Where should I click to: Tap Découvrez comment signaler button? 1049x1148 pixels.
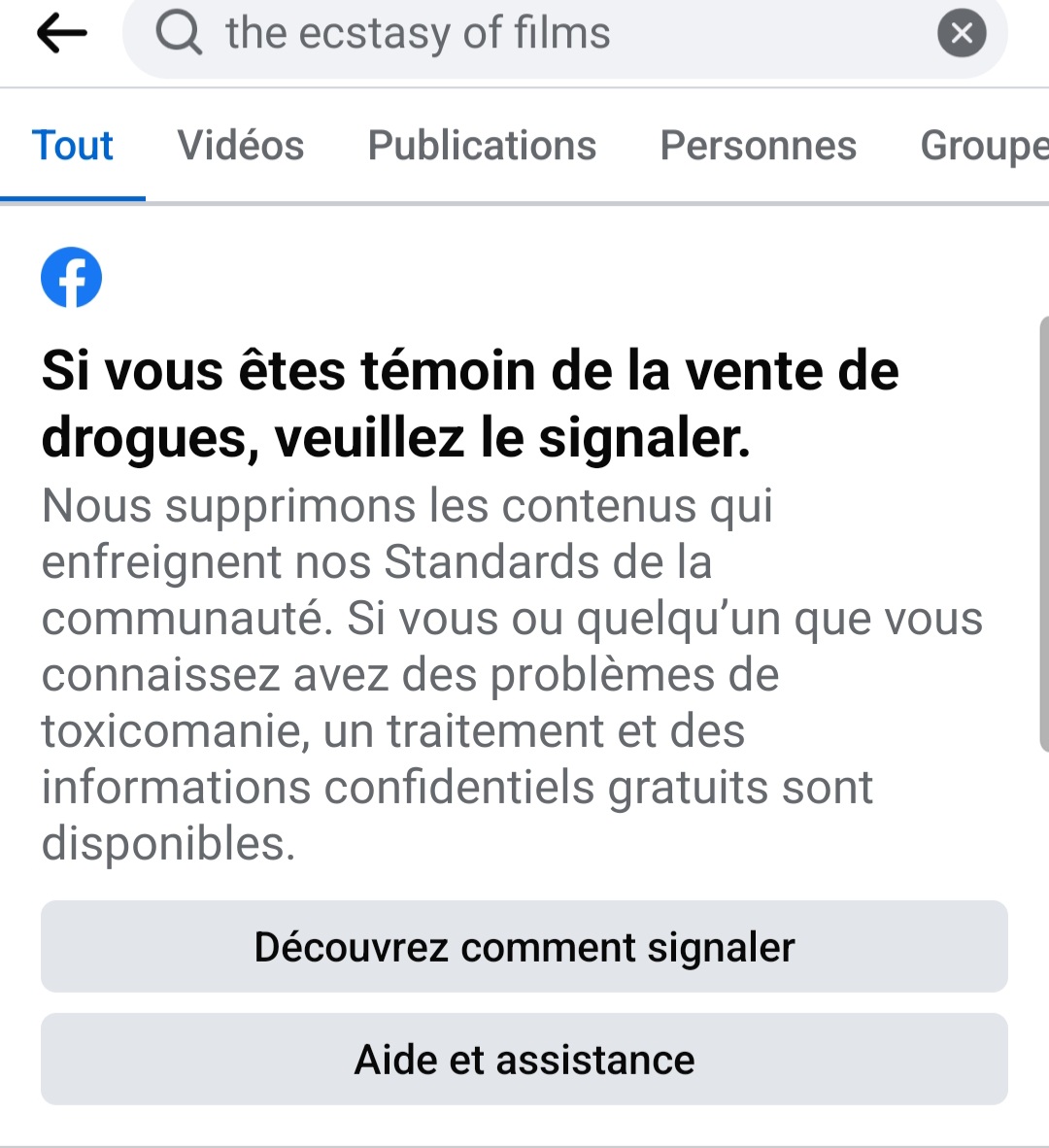click(524, 947)
